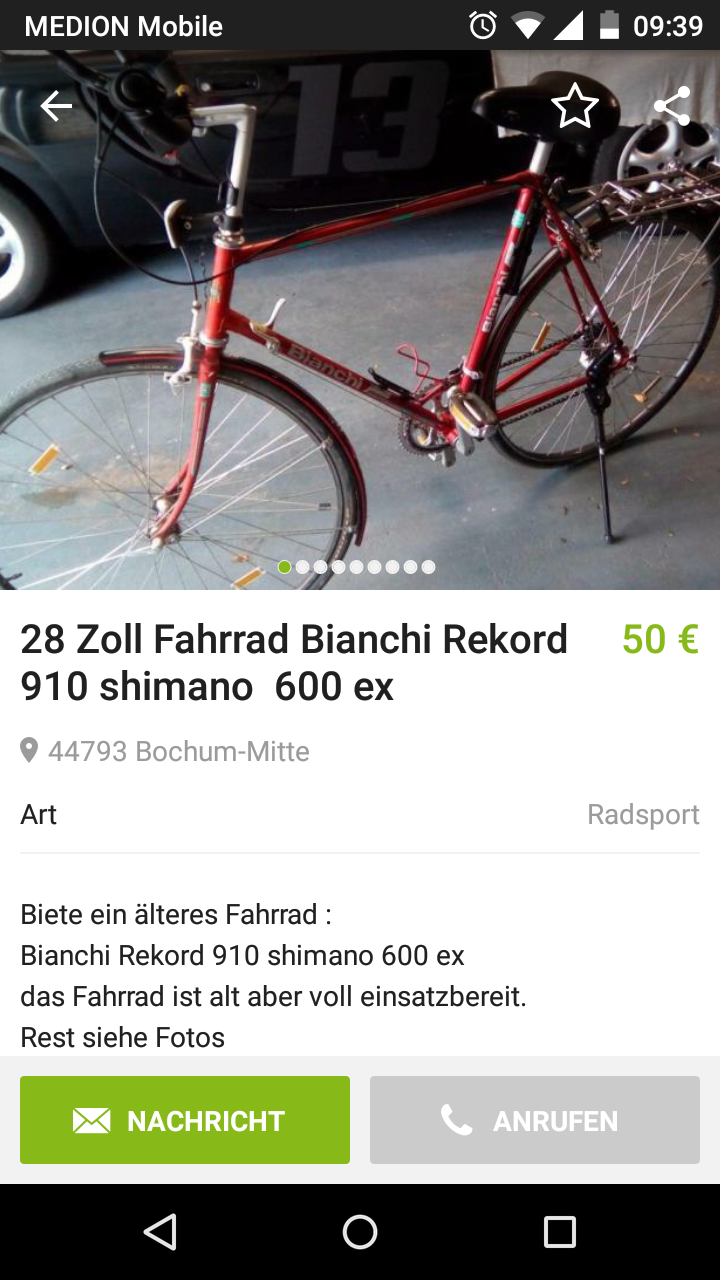Save this listing with the star icon
The image size is (720, 1280).
tap(575, 106)
